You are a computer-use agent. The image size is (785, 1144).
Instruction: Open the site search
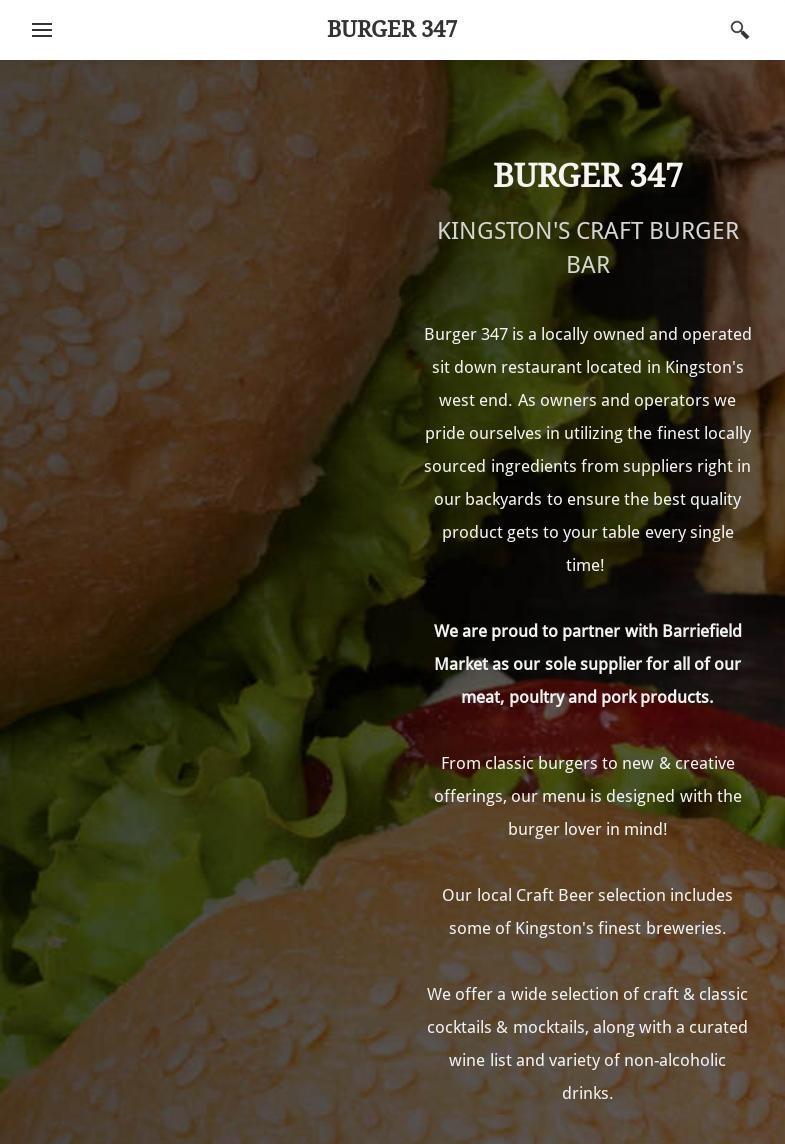739,30
